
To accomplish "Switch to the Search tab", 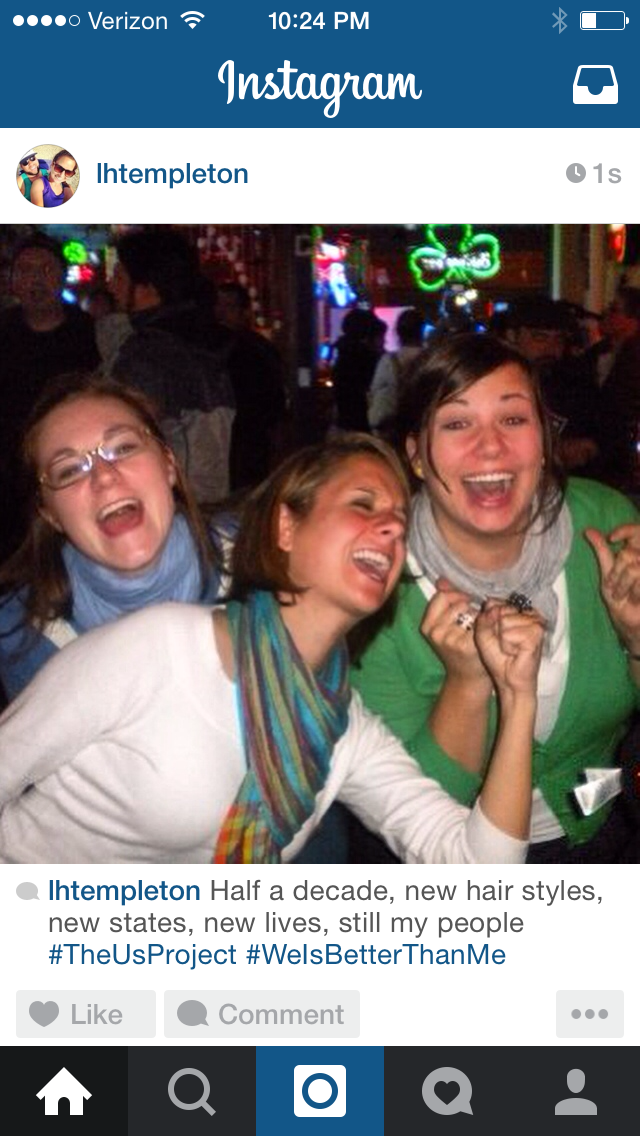I will pyautogui.click(x=192, y=1091).
